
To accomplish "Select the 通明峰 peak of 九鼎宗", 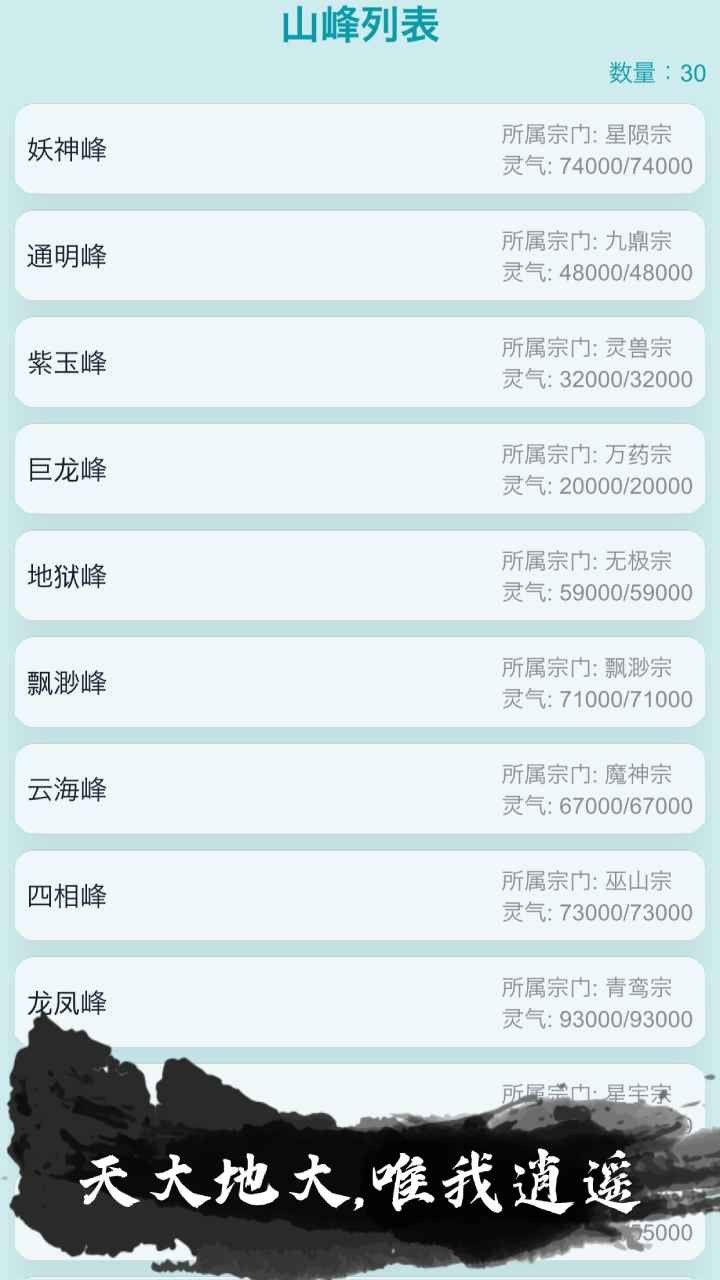I will [360, 256].
